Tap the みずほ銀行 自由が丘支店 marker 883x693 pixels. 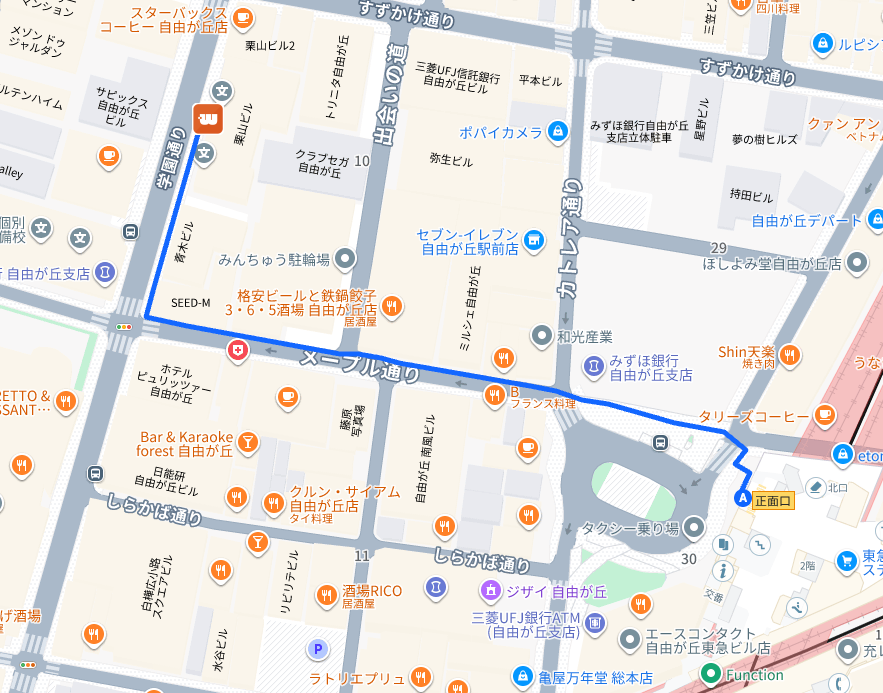click(594, 366)
